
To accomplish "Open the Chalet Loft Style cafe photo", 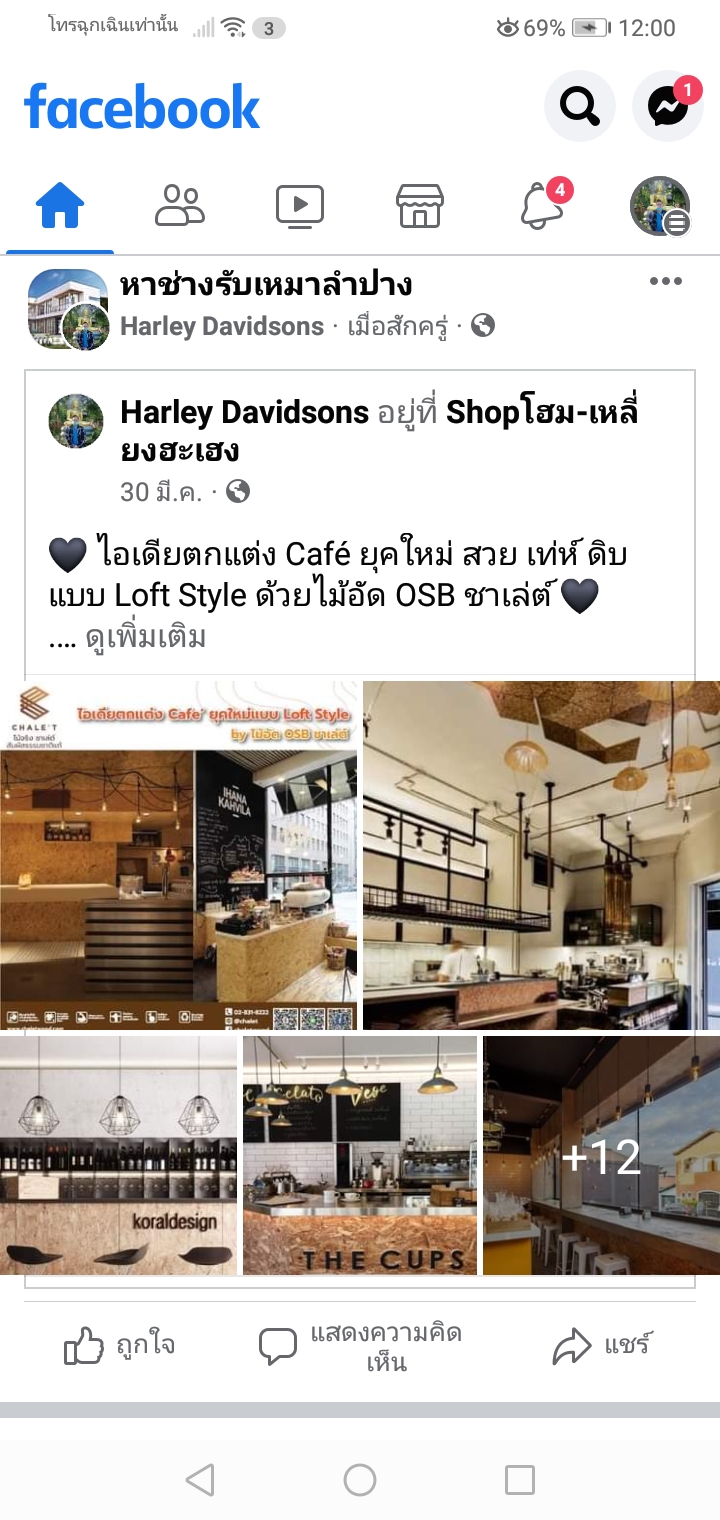I will click(x=178, y=856).
